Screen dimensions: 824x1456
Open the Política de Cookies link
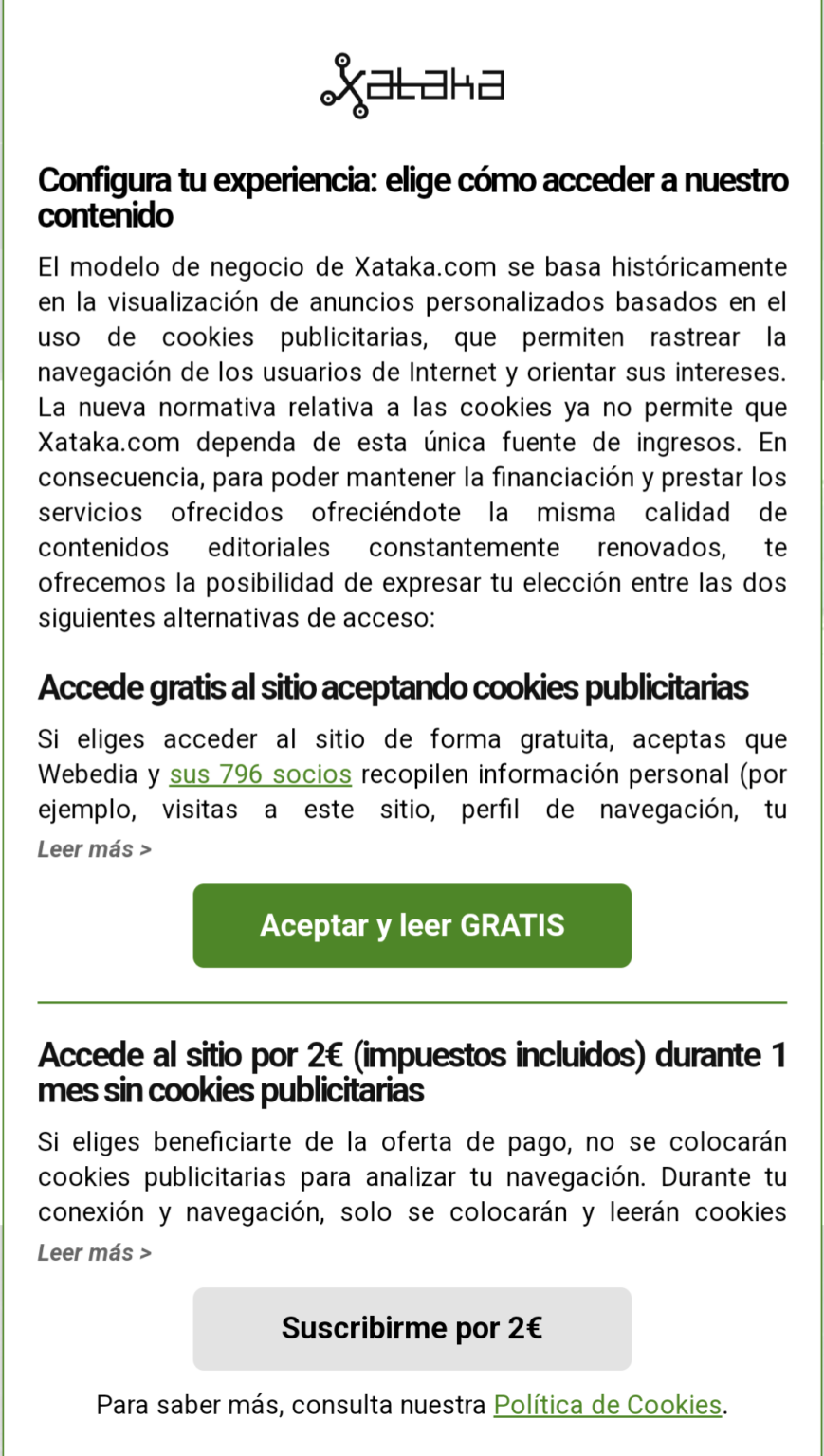pyautogui.click(x=608, y=1405)
